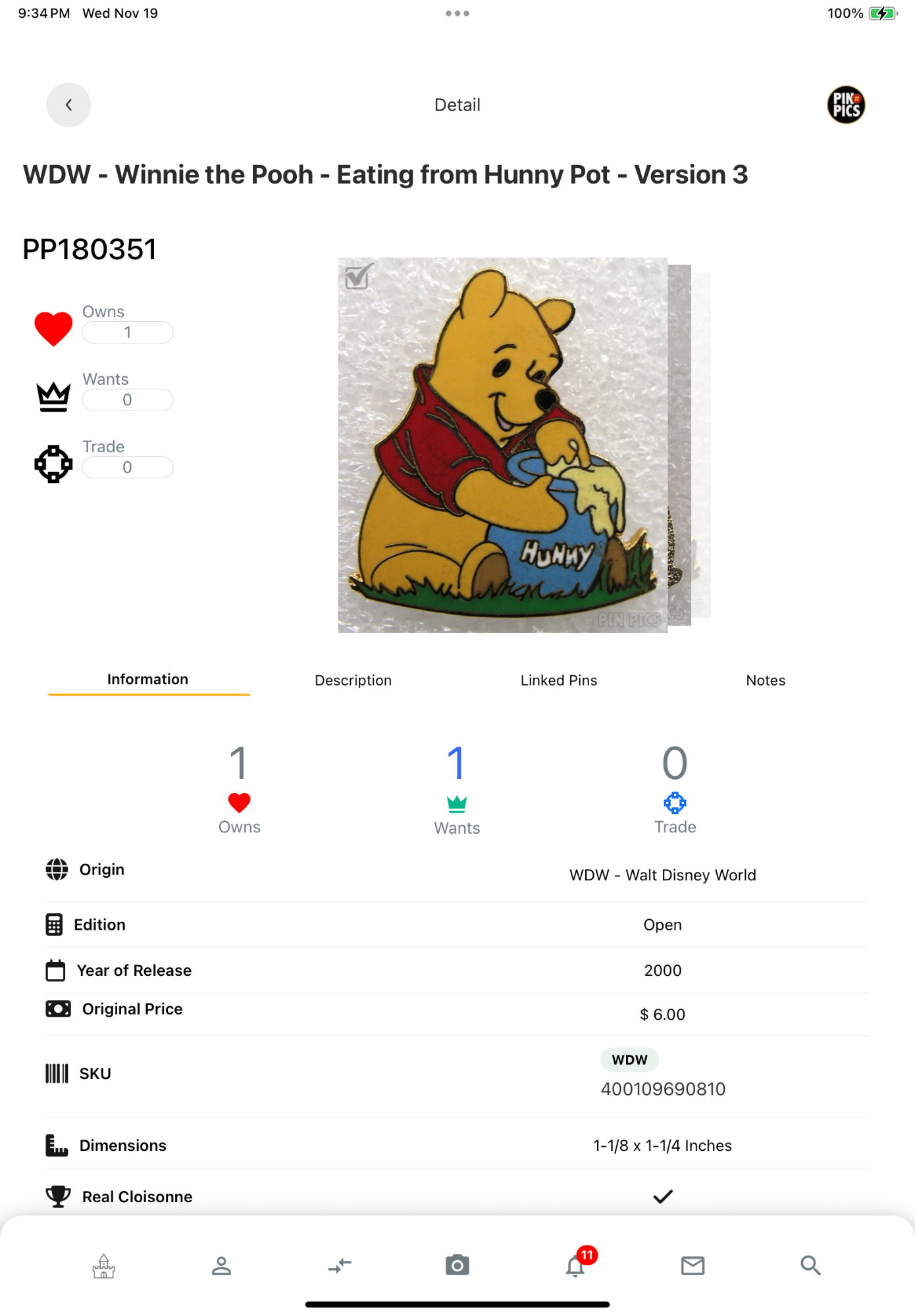The height and width of the screenshot is (1316, 915).
Task: Open the camera tab
Action: pyautogui.click(x=457, y=1265)
